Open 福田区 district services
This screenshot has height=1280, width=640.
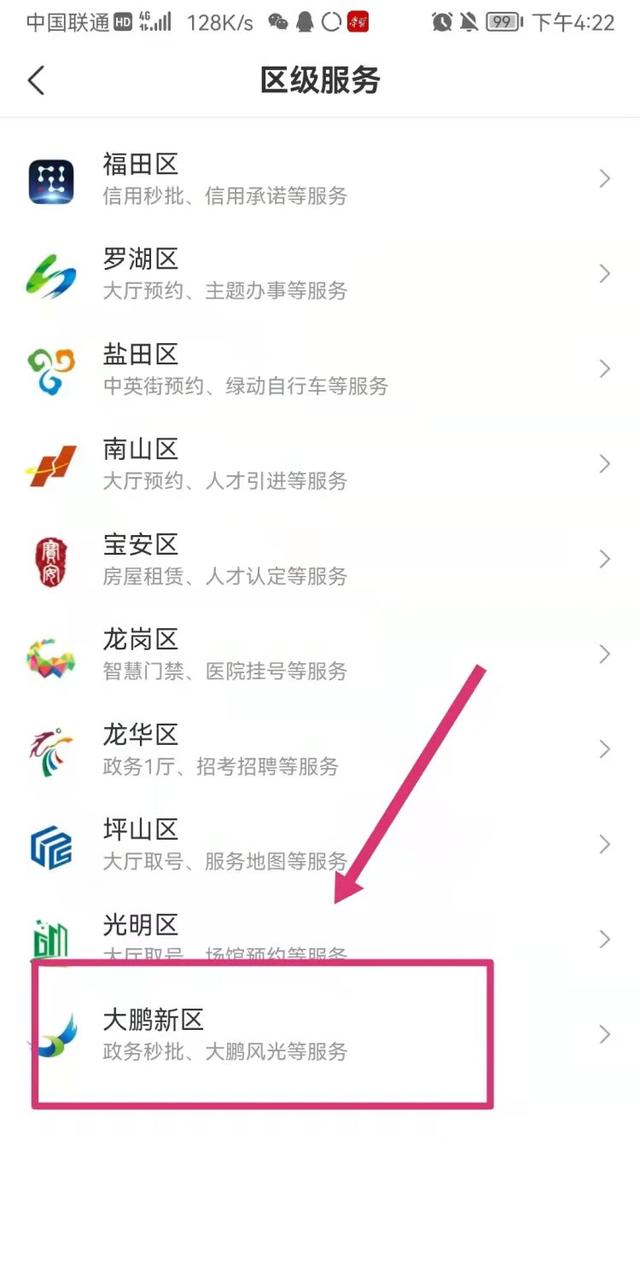(320, 179)
